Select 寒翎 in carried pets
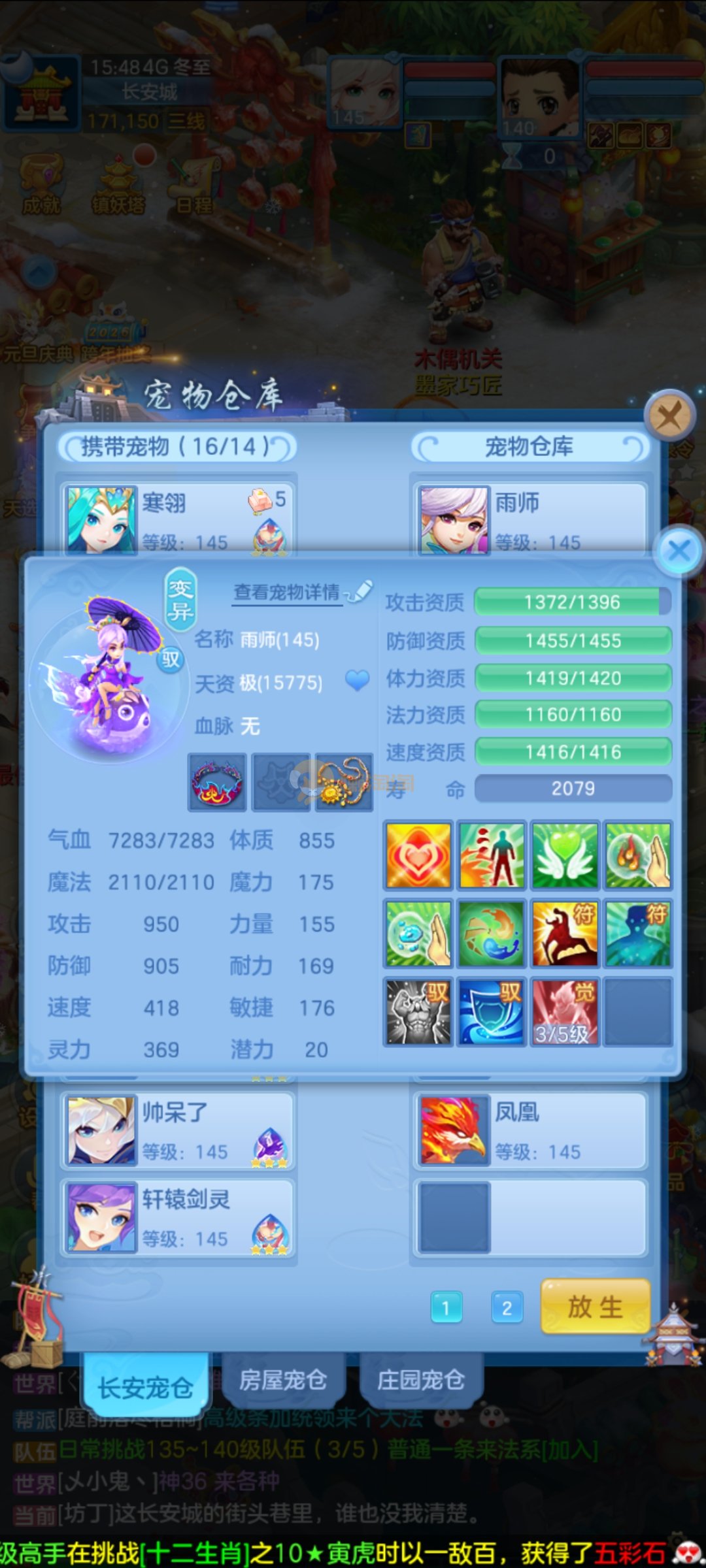This screenshot has width=706, height=1568. [x=176, y=519]
